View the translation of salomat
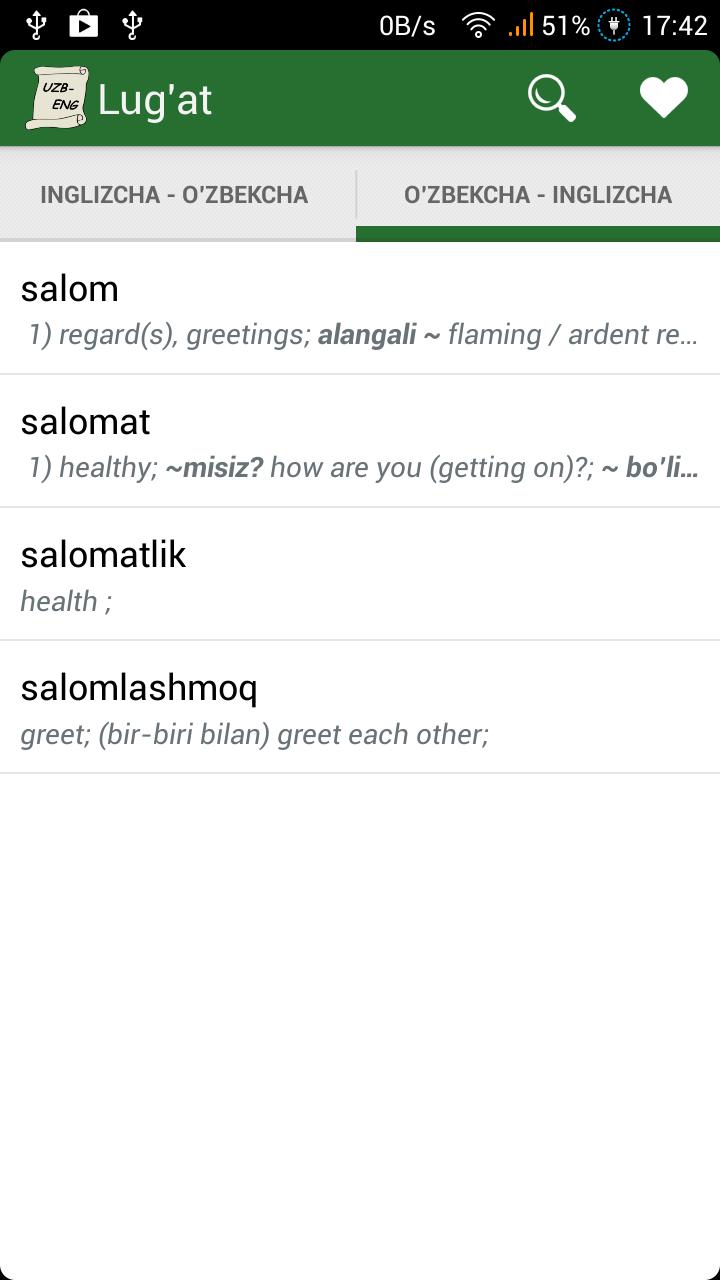The width and height of the screenshot is (720, 1280). point(360,442)
